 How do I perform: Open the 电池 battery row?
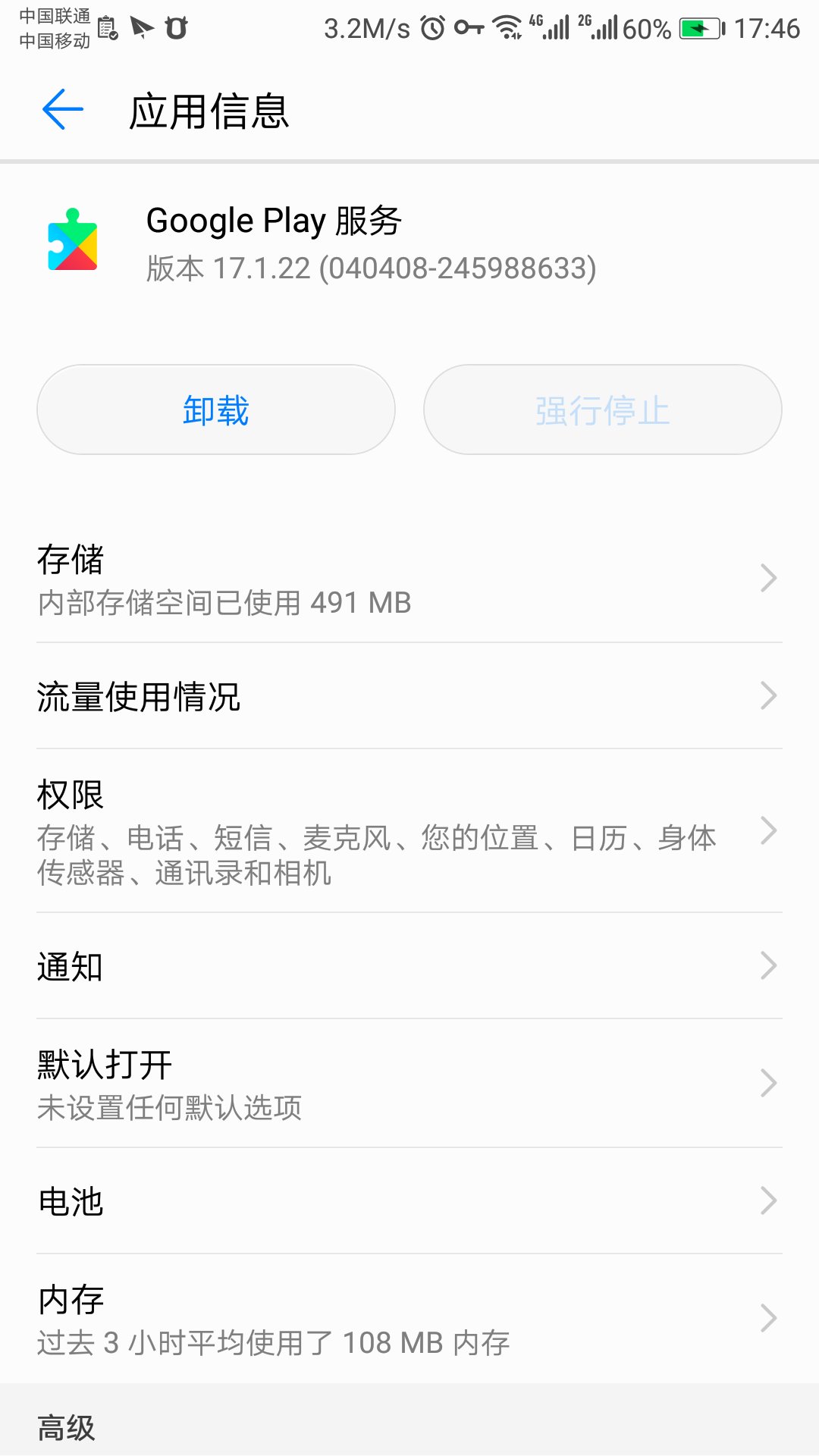409,1201
